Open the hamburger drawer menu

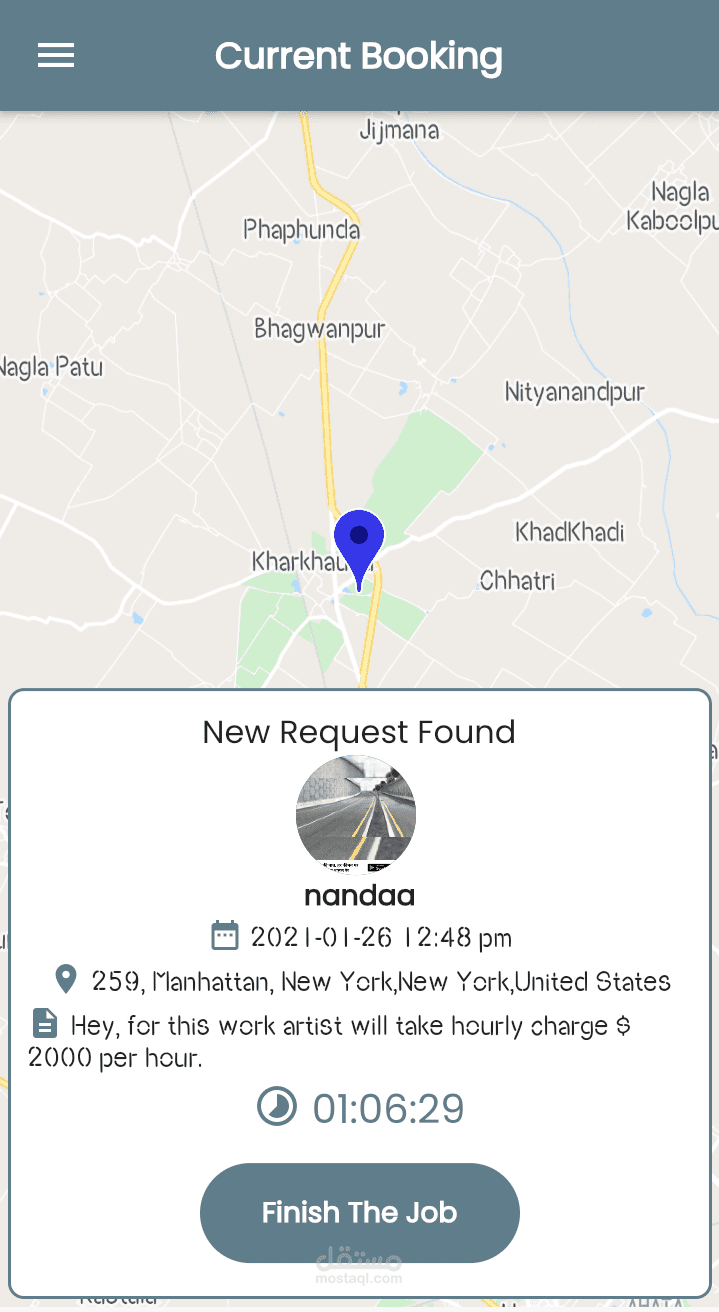(56, 56)
